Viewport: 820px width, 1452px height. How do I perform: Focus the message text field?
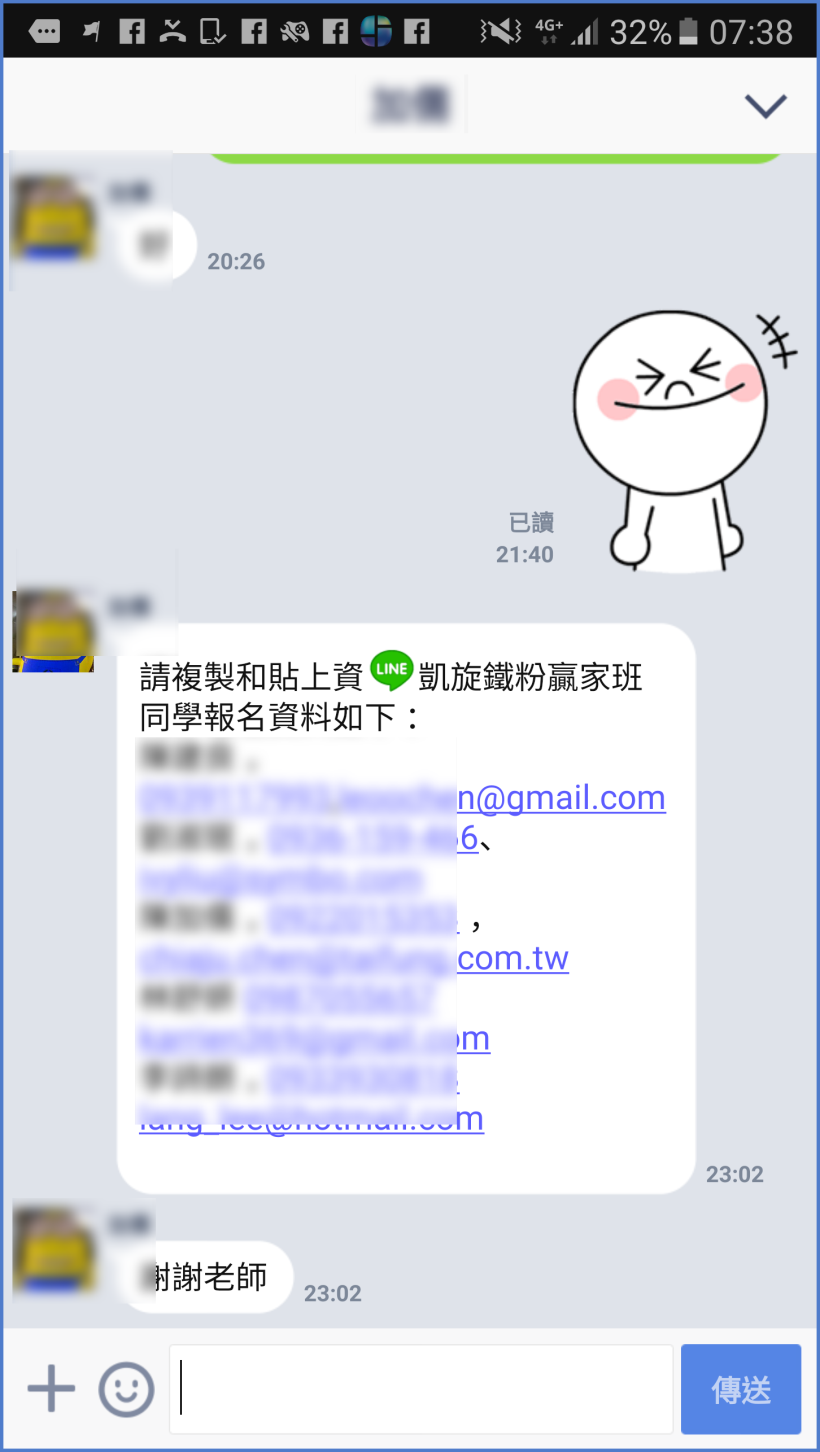420,1389
